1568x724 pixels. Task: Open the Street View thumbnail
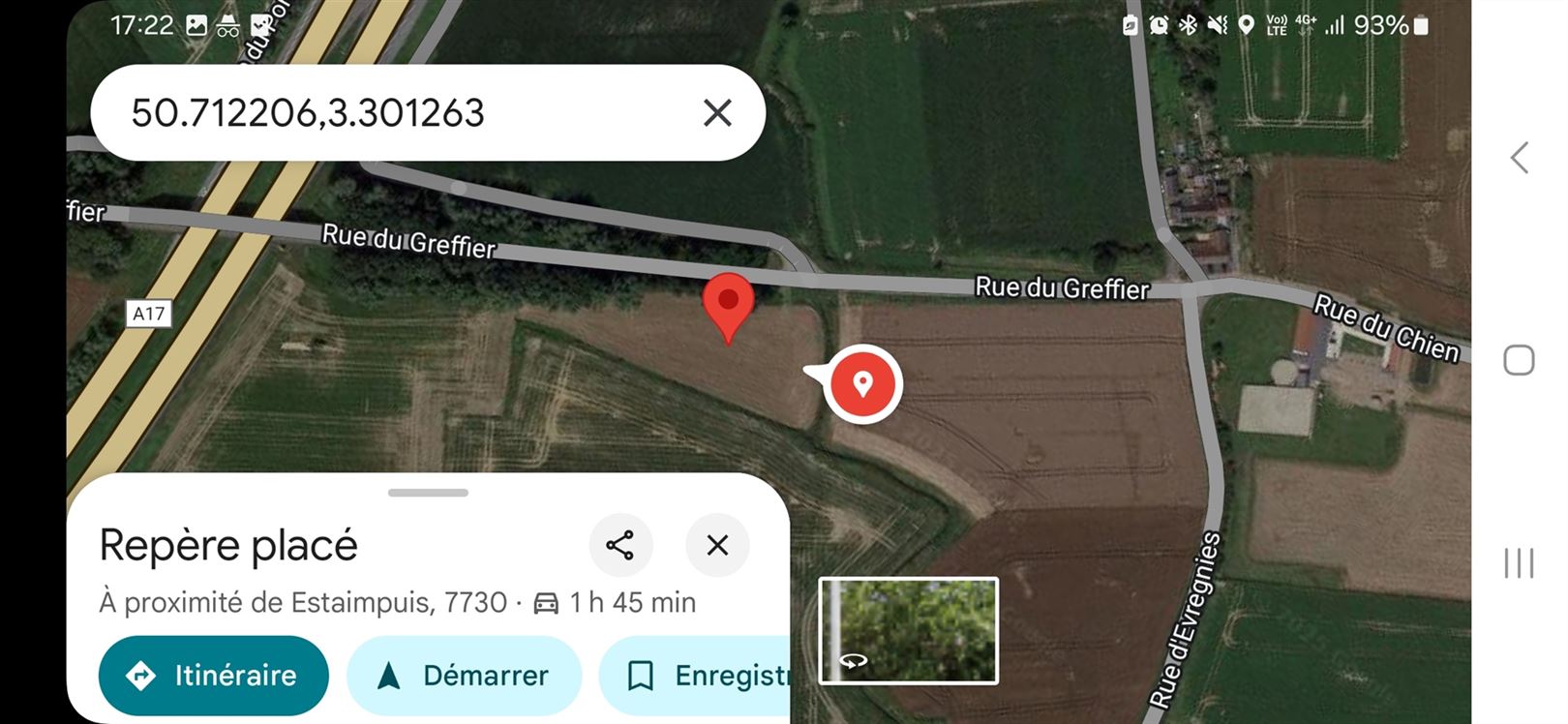[908, 630]
